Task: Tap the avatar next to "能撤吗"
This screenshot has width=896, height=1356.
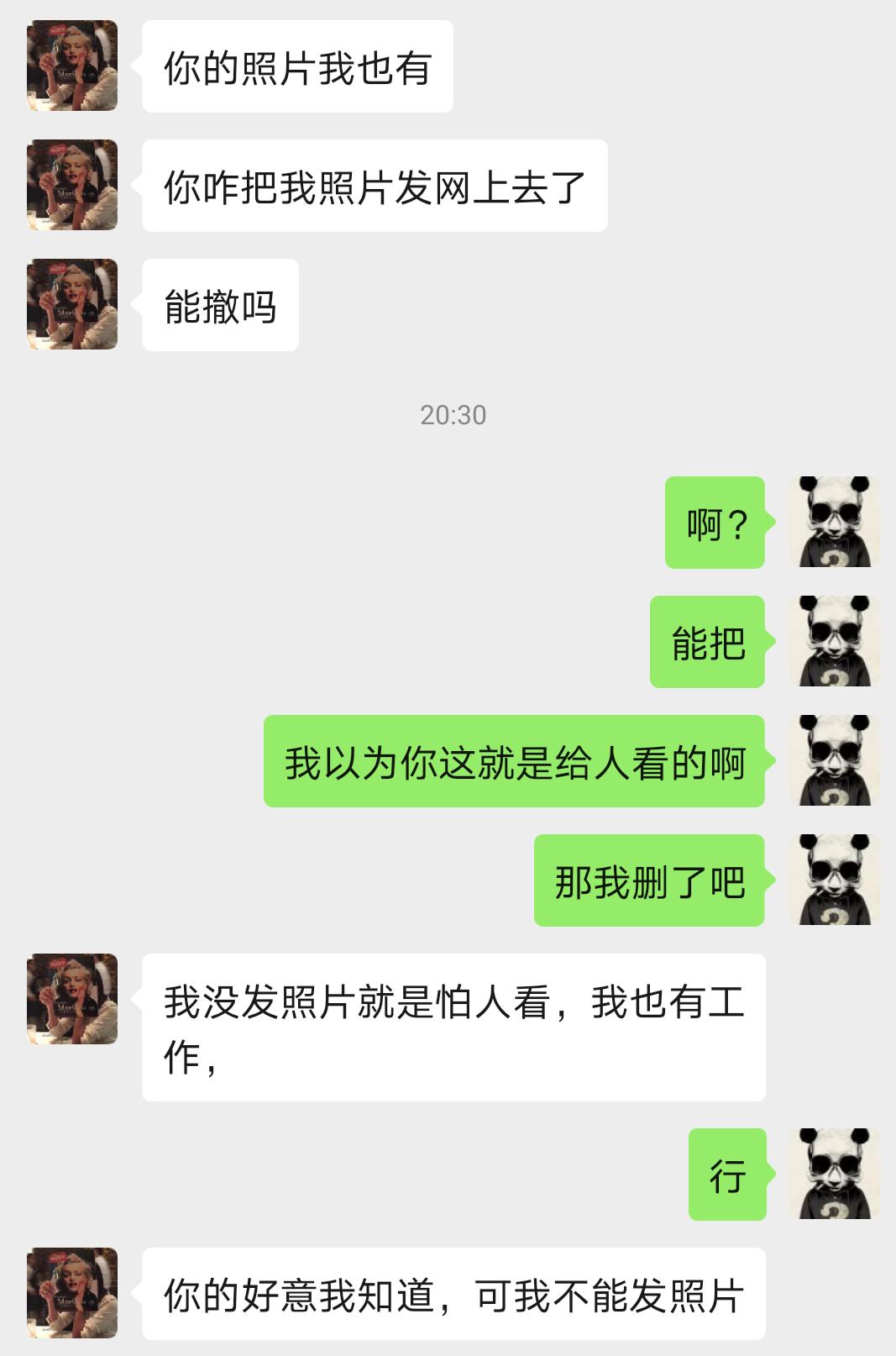Action: point(72,304)
